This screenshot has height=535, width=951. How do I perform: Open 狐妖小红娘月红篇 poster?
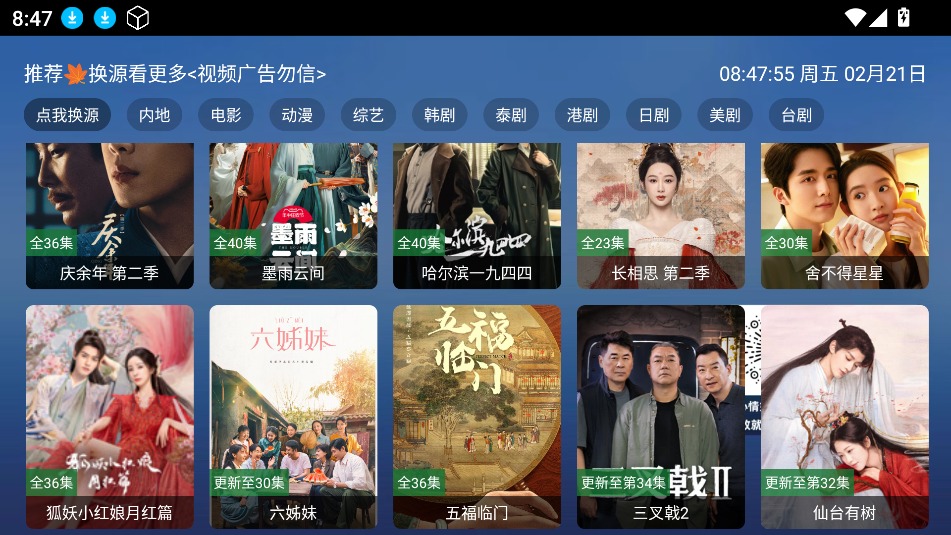click(110, 416)
